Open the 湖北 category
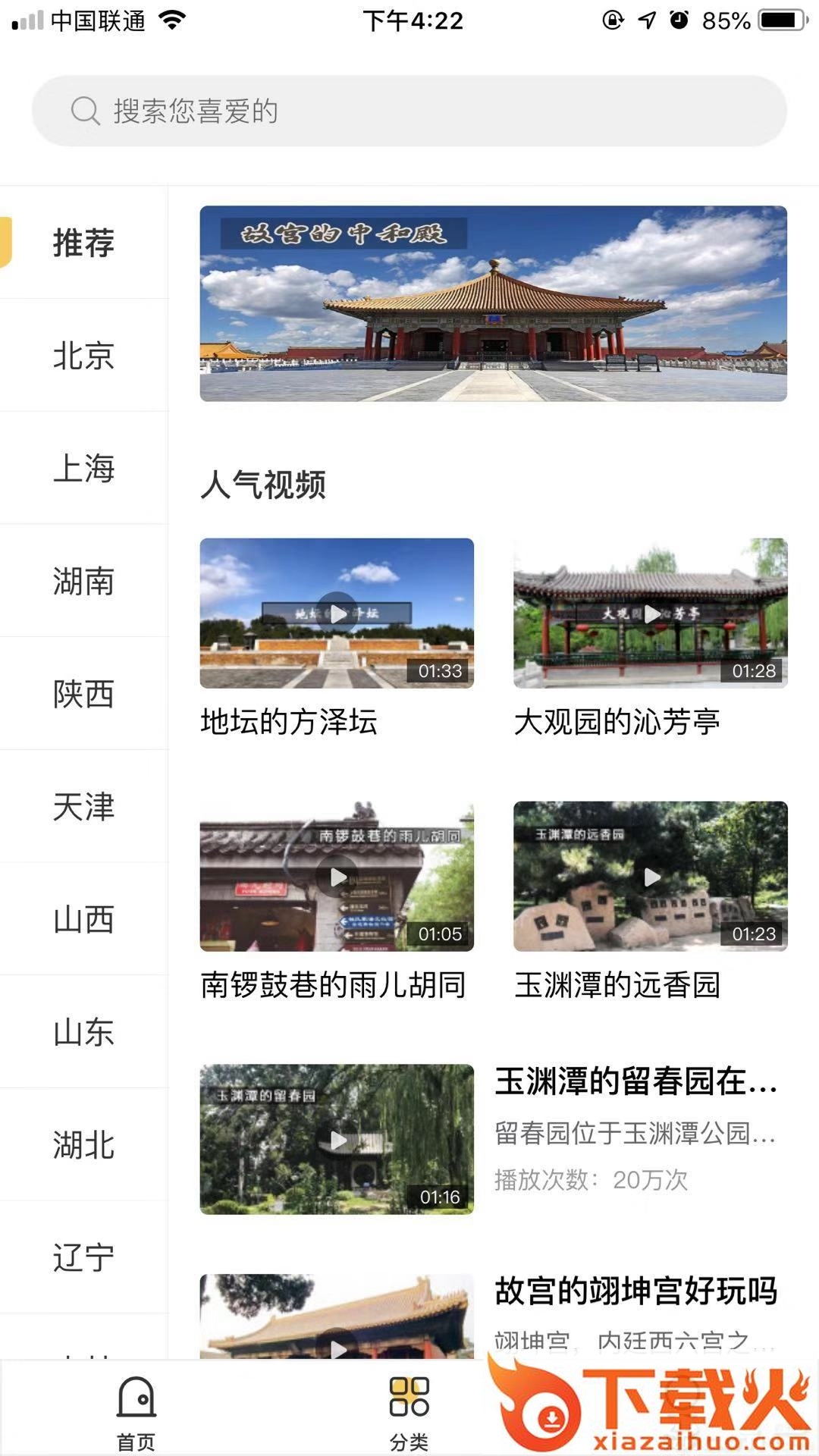The image size is (819, 1456). click(83, 1144)
